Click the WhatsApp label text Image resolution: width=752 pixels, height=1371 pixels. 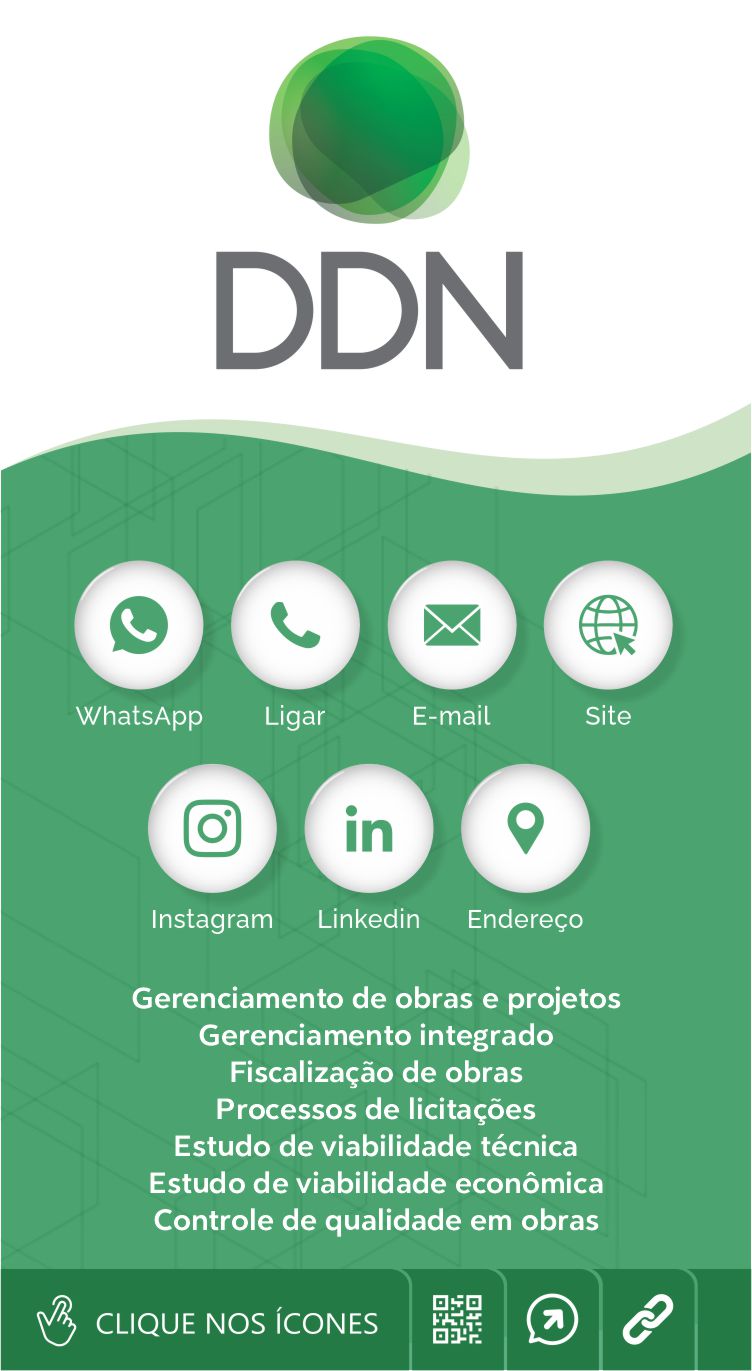coord(140,716)
